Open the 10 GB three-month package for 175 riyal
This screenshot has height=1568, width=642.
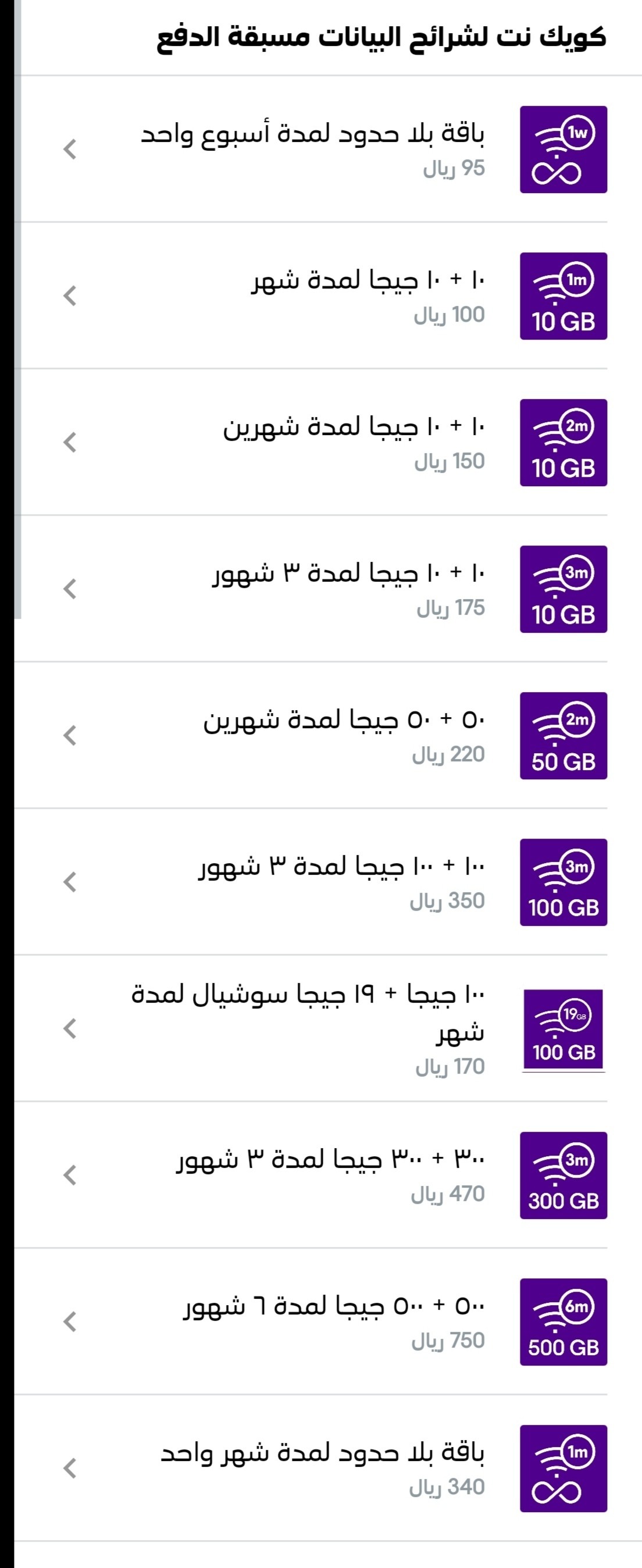tap(313, 589)
